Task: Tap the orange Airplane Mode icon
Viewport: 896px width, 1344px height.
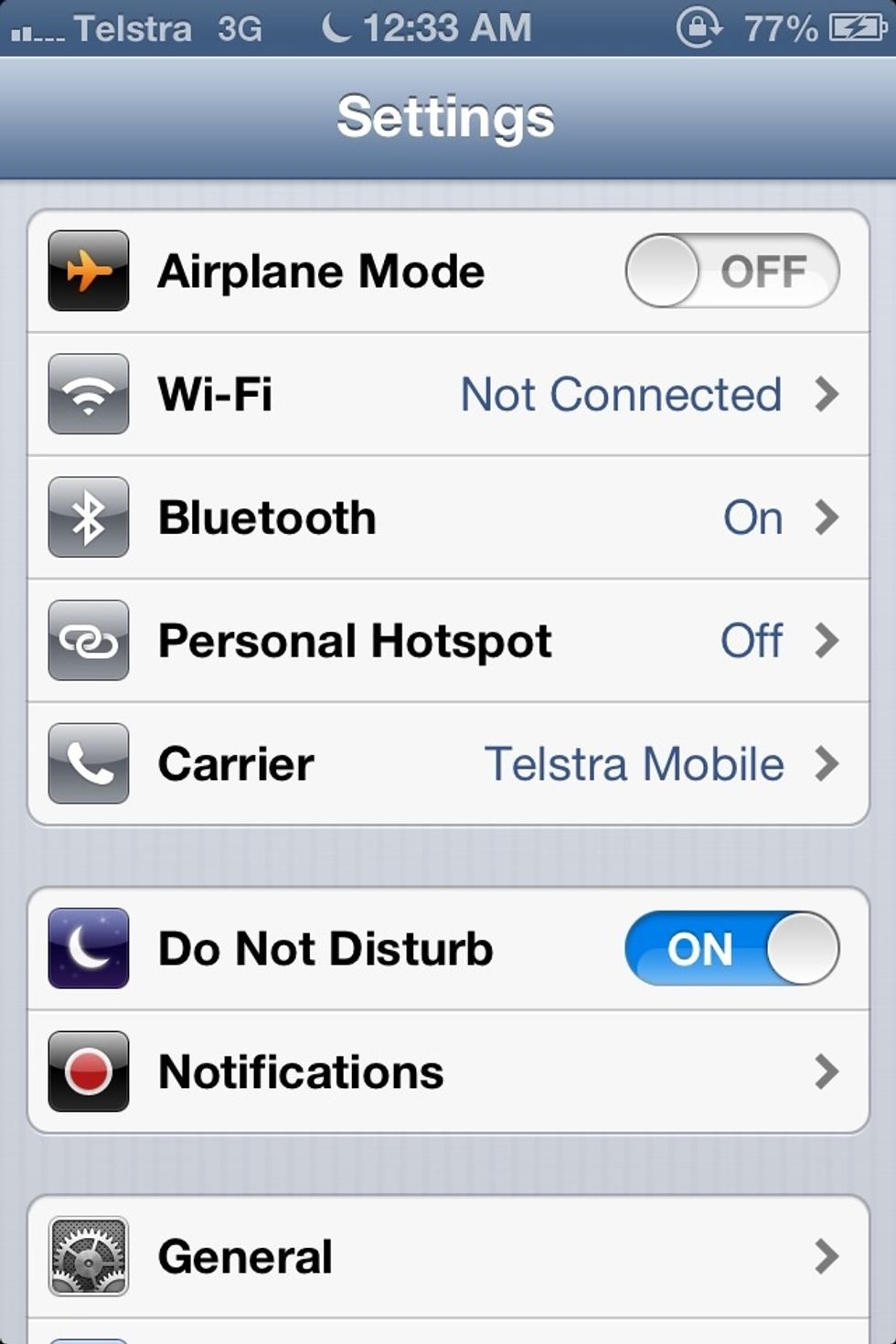Action: point(87,270)
